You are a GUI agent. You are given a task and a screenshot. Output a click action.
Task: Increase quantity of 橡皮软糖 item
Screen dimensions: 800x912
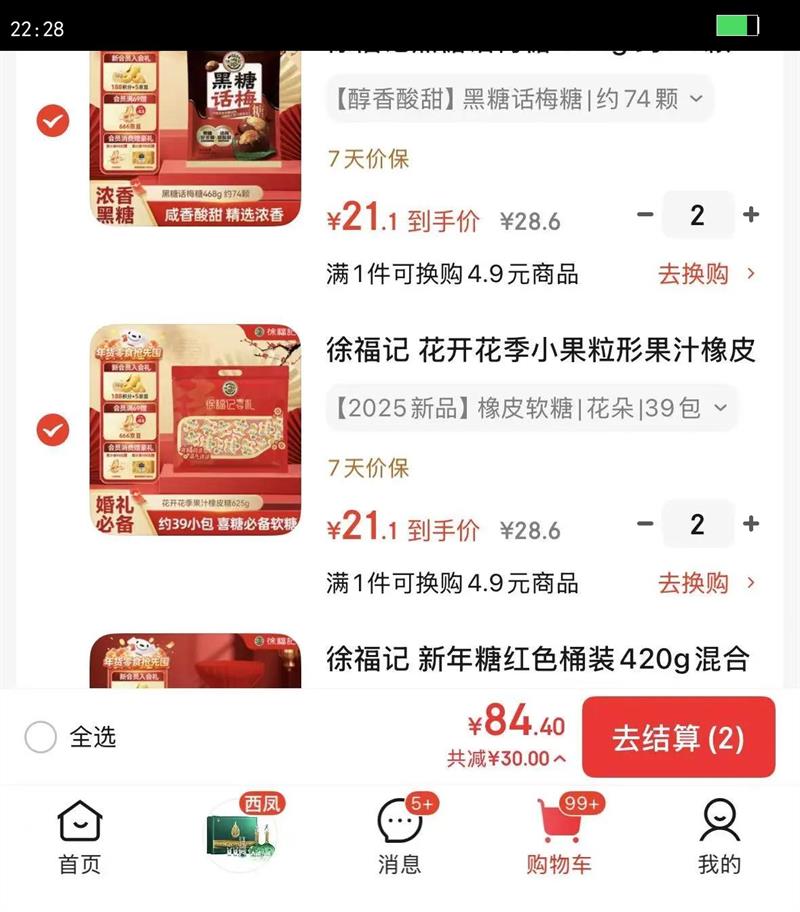pos(751,524)
